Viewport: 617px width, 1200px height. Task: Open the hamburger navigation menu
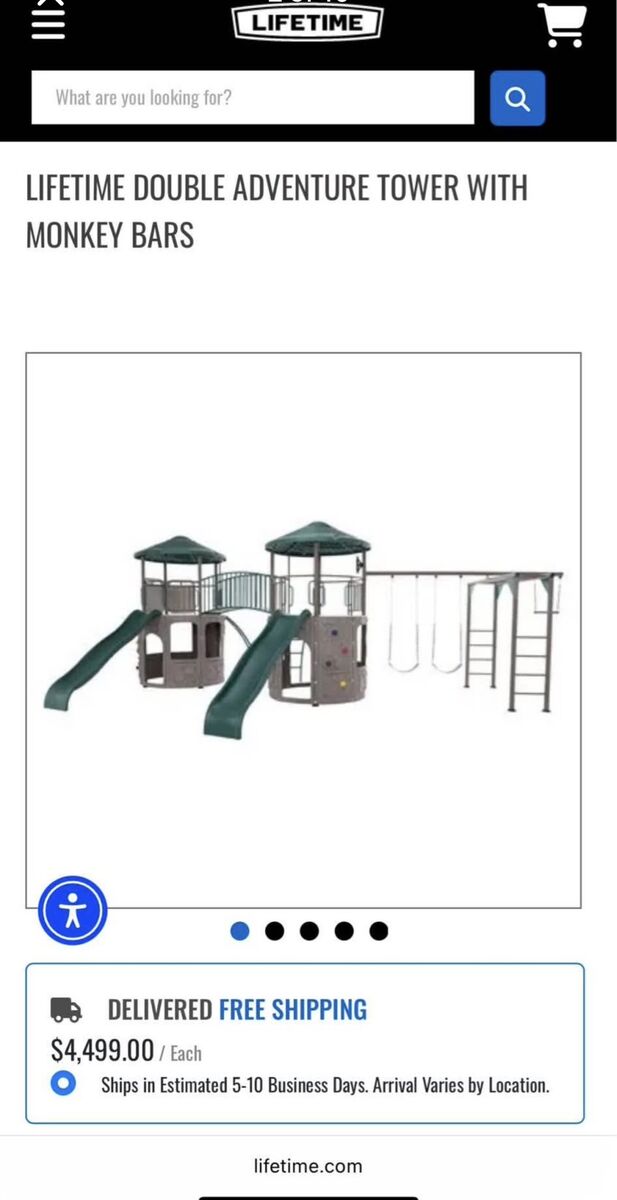coord(48,22)
